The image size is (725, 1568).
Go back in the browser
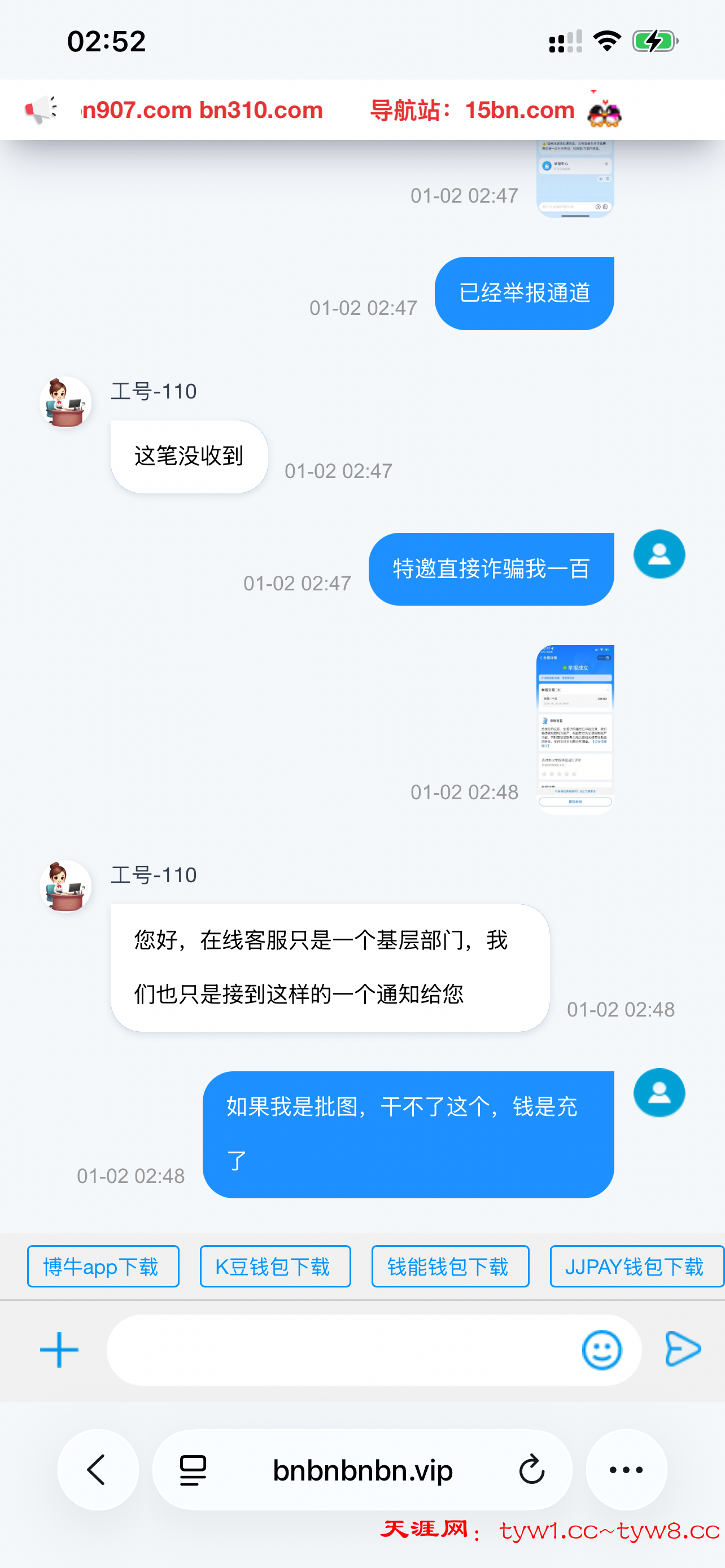(x=97, y=1470)
